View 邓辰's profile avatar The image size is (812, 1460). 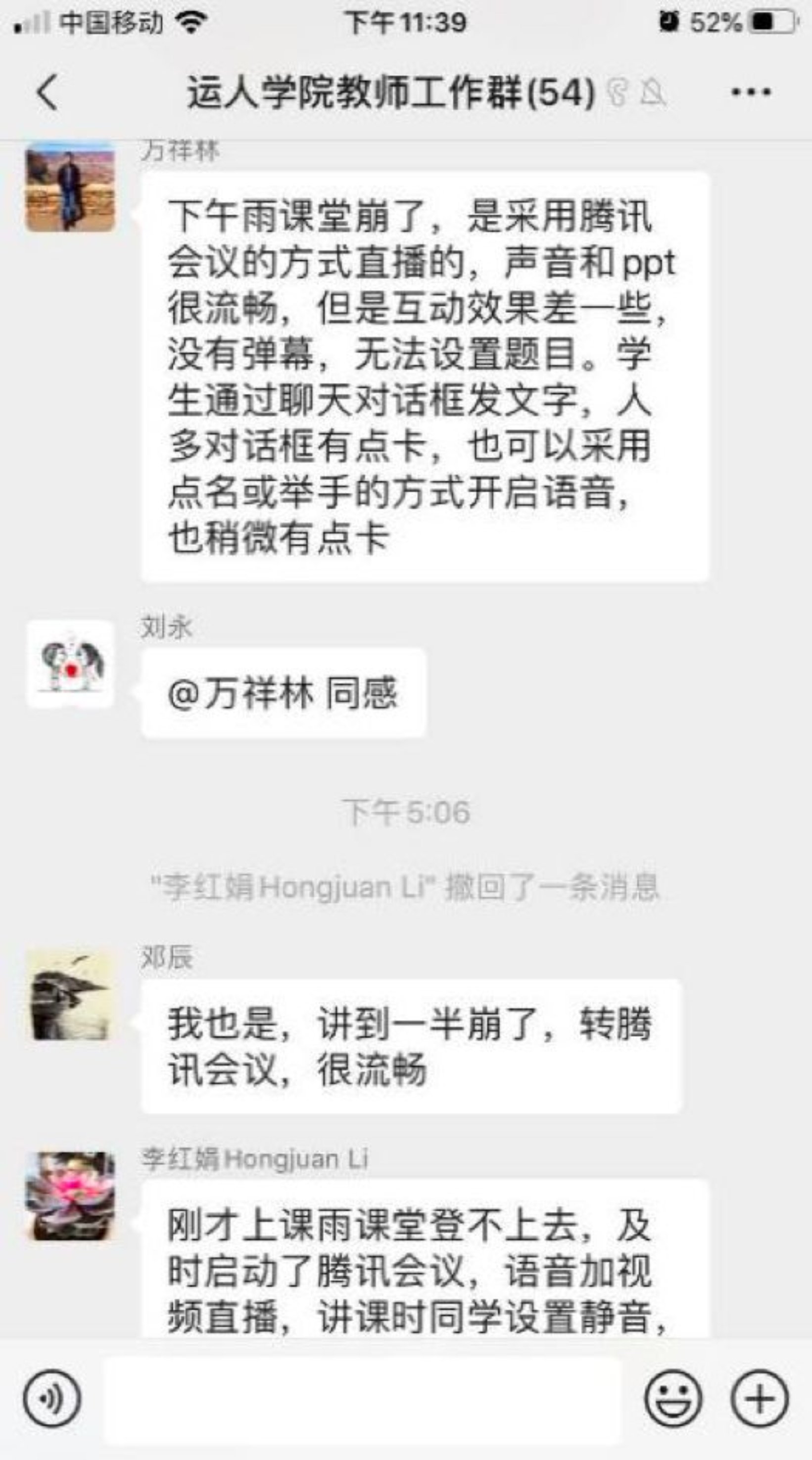pos(70,995)
